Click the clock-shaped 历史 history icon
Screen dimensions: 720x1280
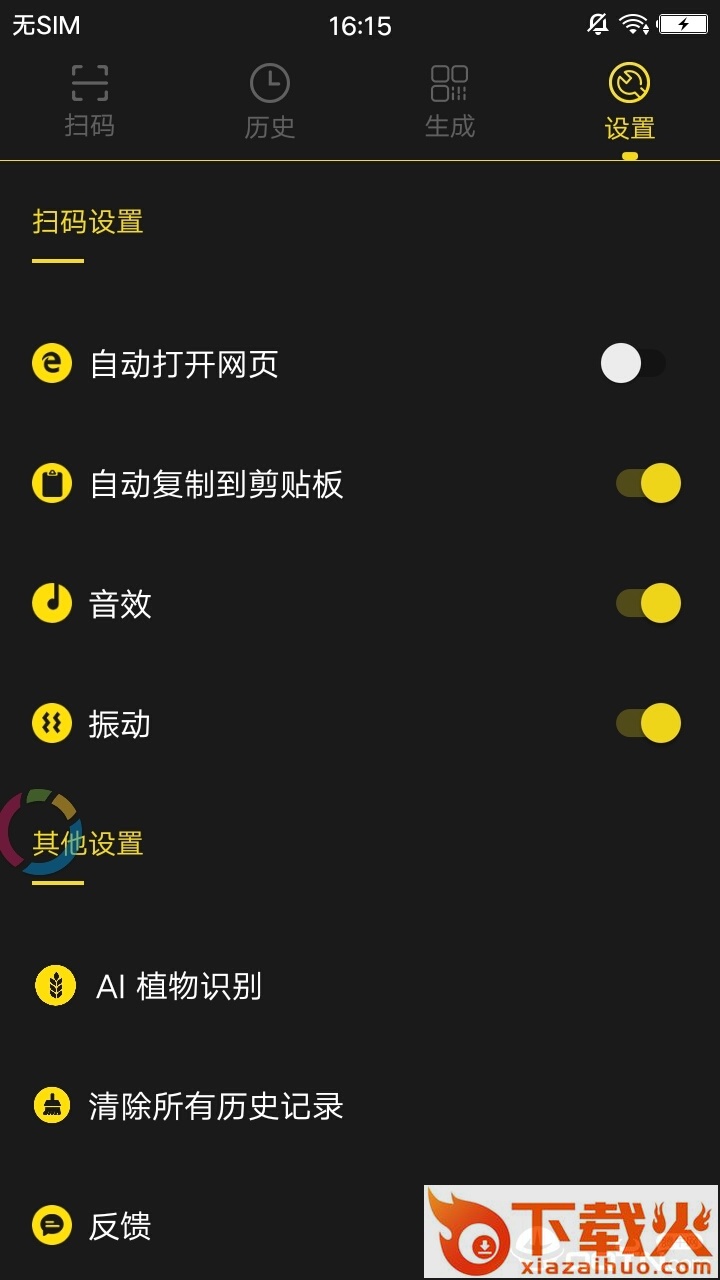point(270,84)
